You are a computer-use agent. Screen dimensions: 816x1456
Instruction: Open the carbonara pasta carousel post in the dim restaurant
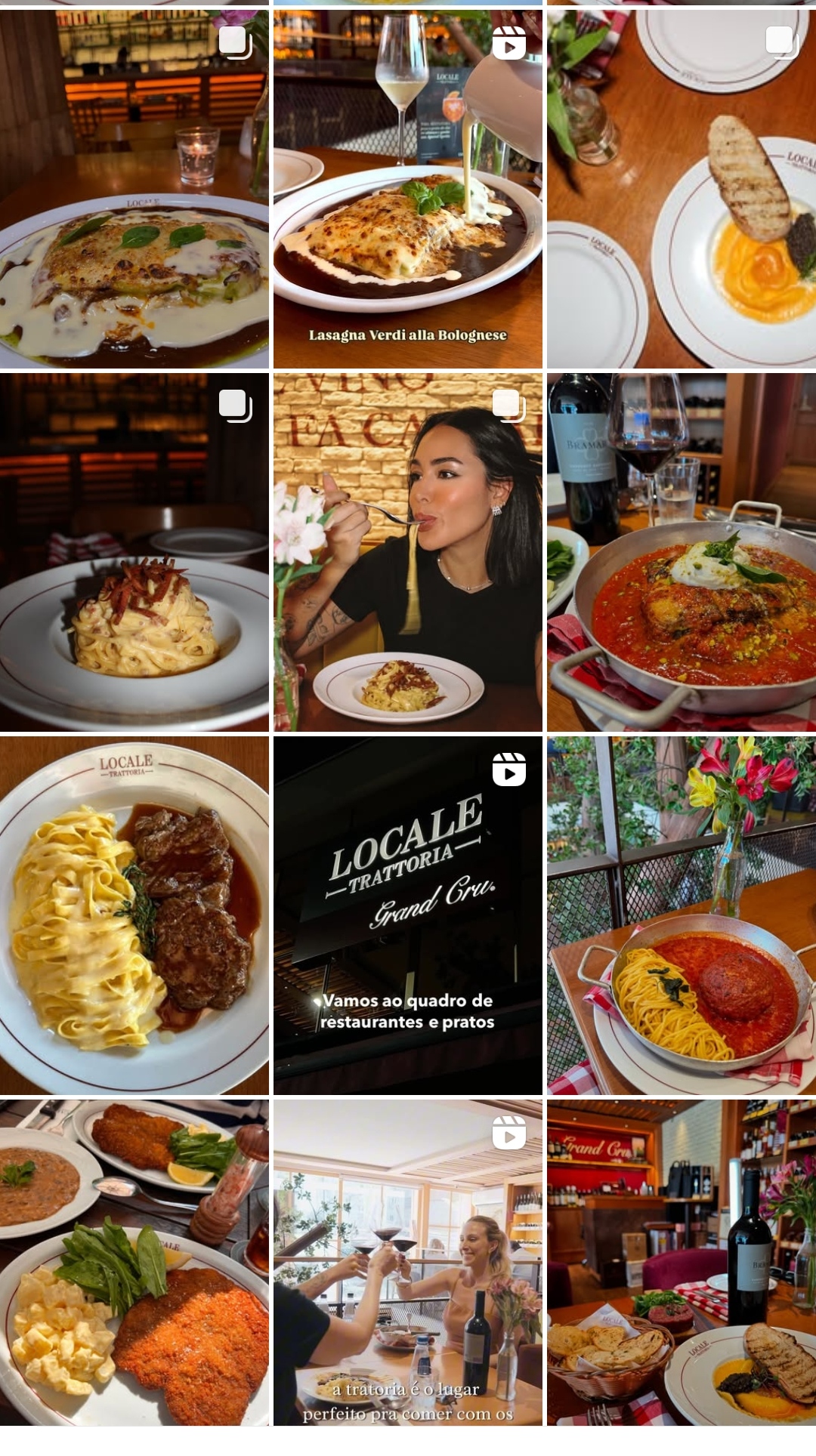(x=134, y=552)
